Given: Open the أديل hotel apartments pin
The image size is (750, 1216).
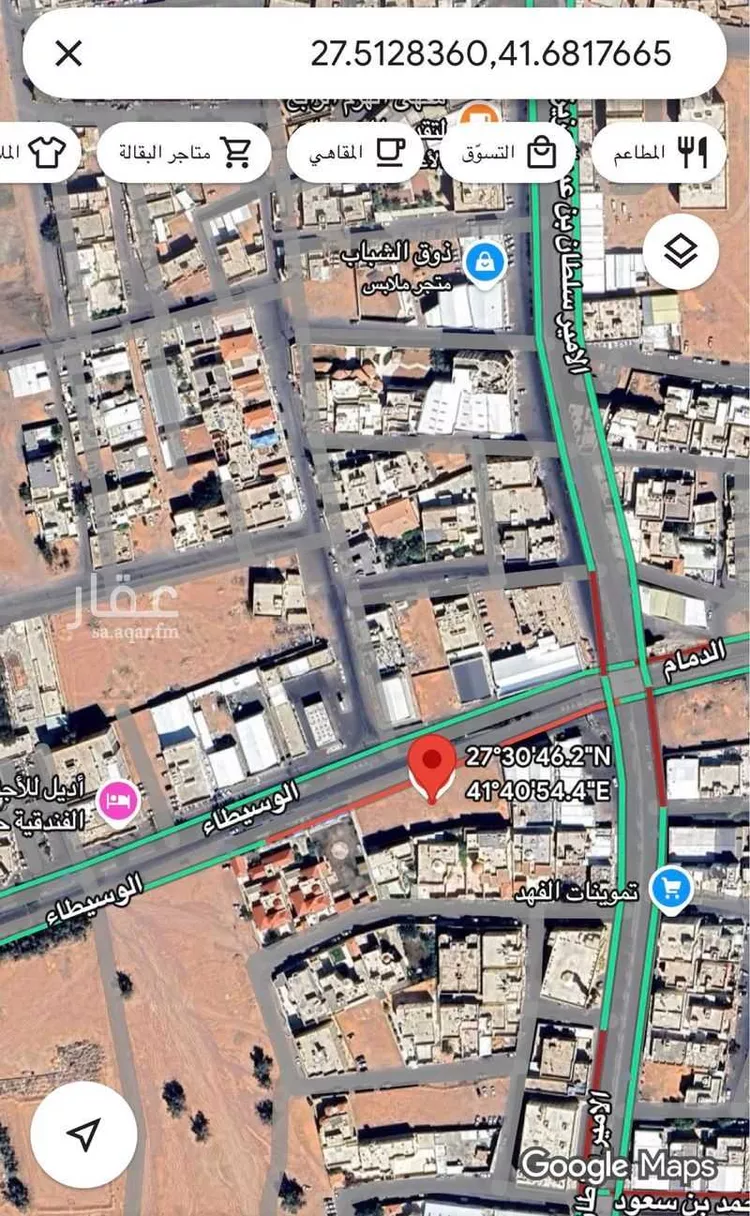Looking at the screenshot, I should tap(118, 801).
